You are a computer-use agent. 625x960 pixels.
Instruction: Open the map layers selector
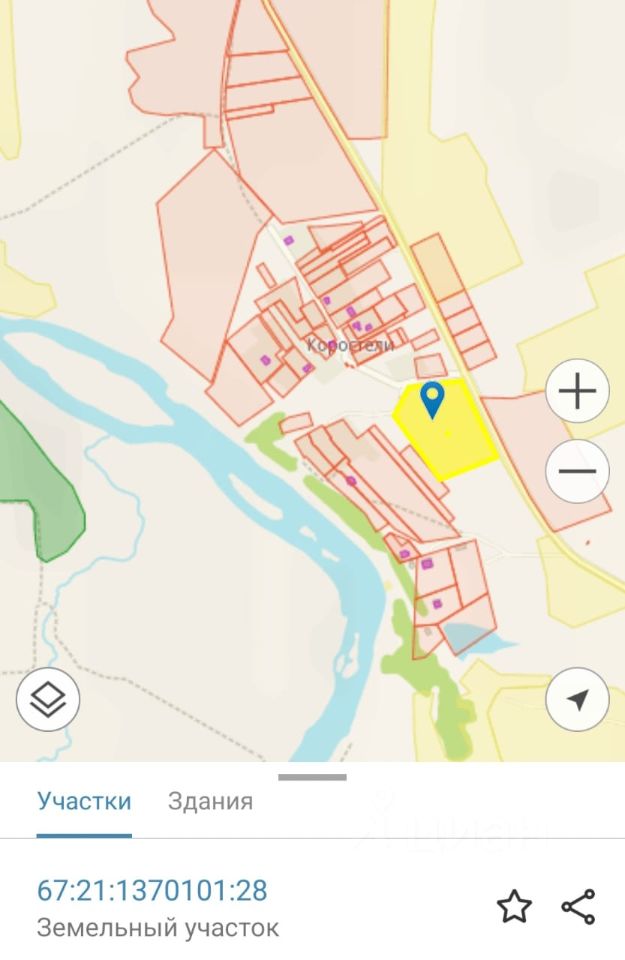point(48,699)
